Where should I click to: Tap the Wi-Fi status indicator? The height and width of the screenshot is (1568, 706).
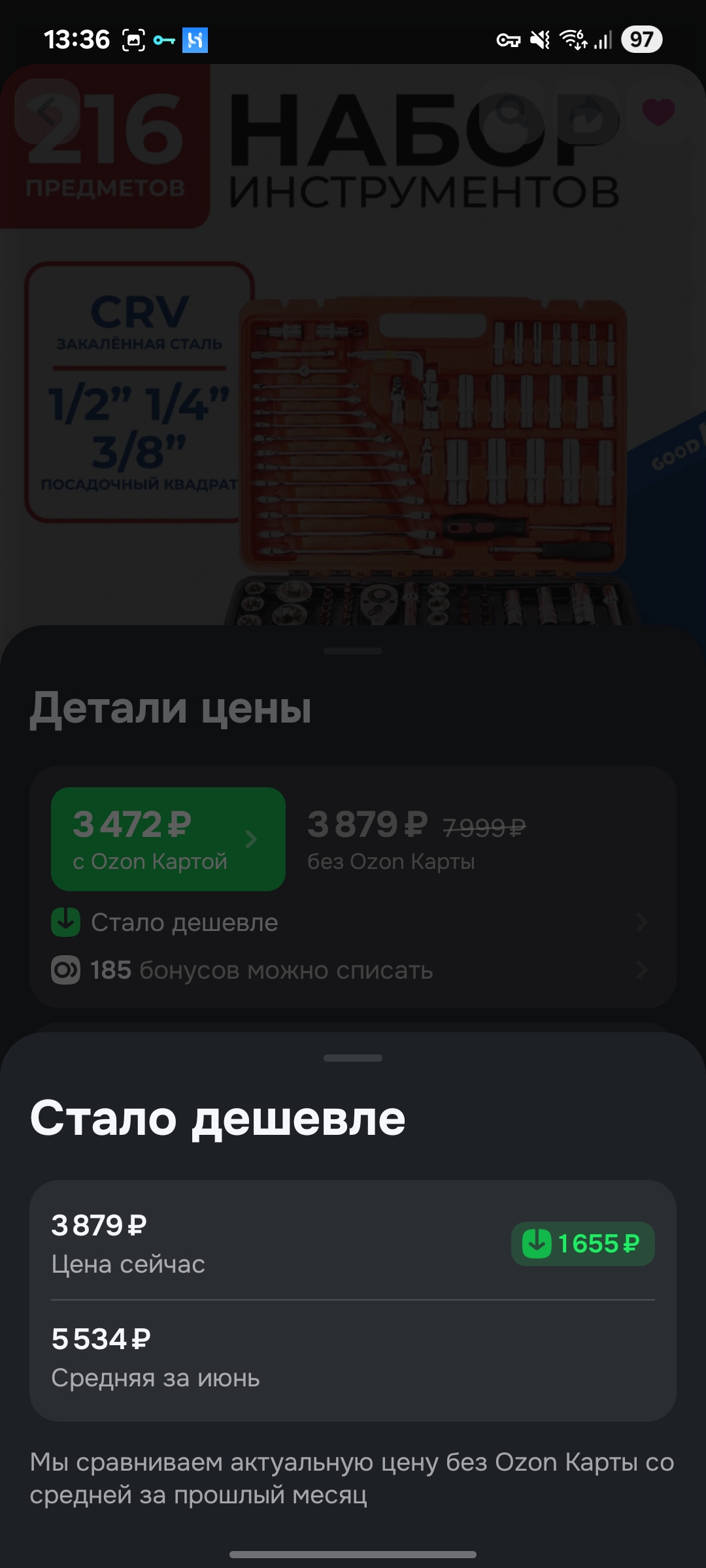(573, 41)
